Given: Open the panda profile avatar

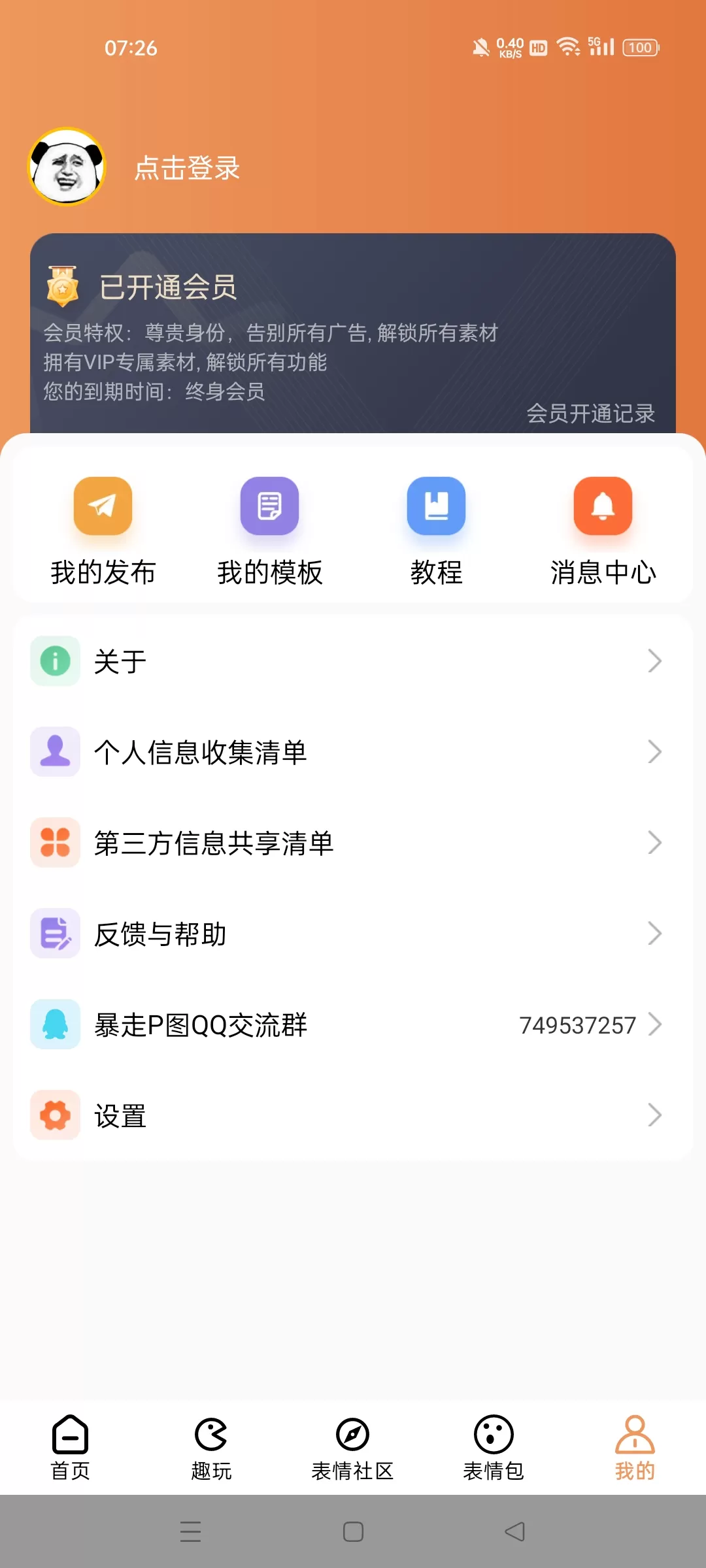Looking at the screenshot, I should pos(67,167).
